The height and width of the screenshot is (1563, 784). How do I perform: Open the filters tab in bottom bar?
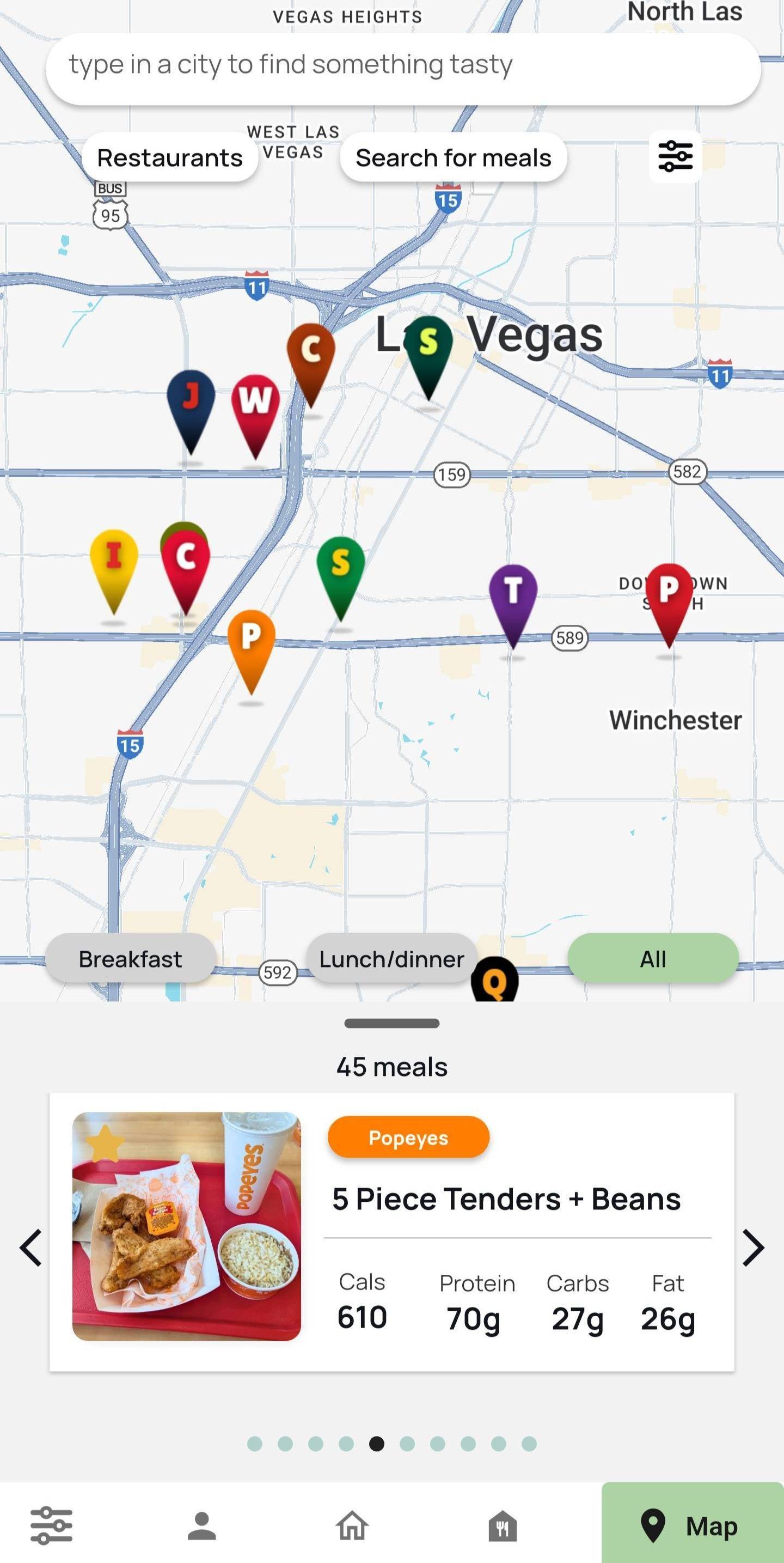point(52,1525)
